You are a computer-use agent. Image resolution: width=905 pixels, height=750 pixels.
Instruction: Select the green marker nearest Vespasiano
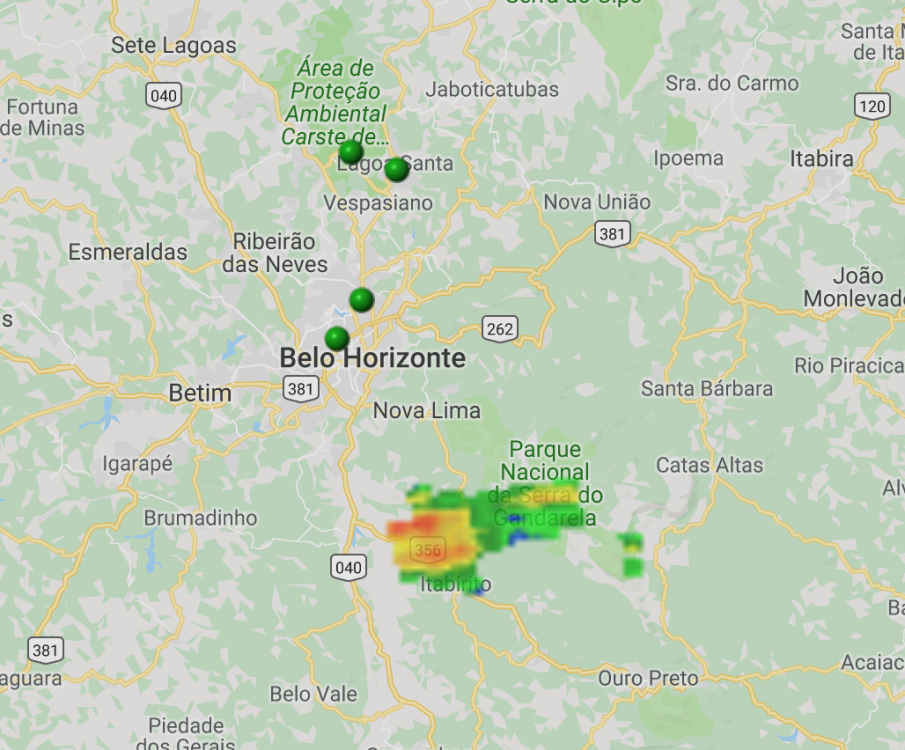397,169
